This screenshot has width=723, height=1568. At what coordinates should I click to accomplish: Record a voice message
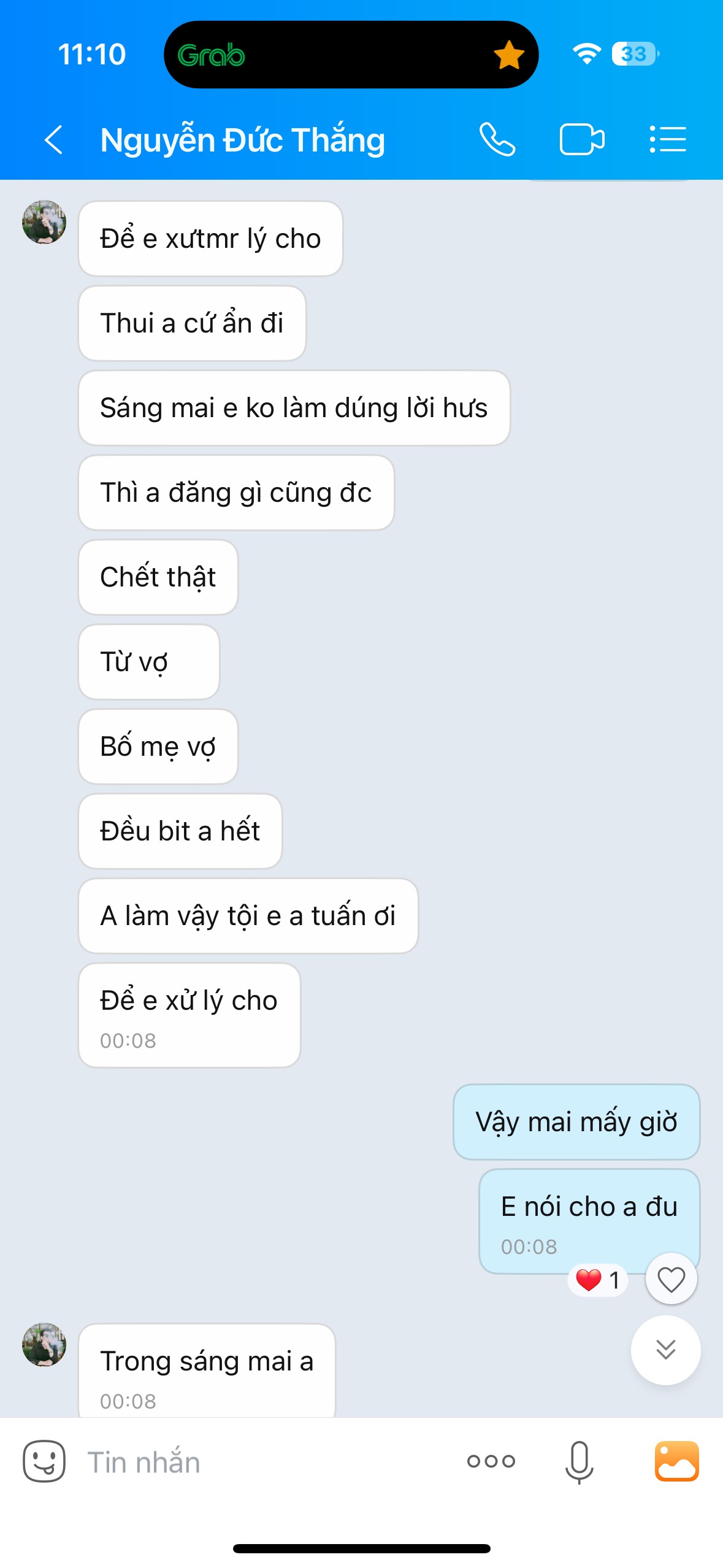[579, 1462]
